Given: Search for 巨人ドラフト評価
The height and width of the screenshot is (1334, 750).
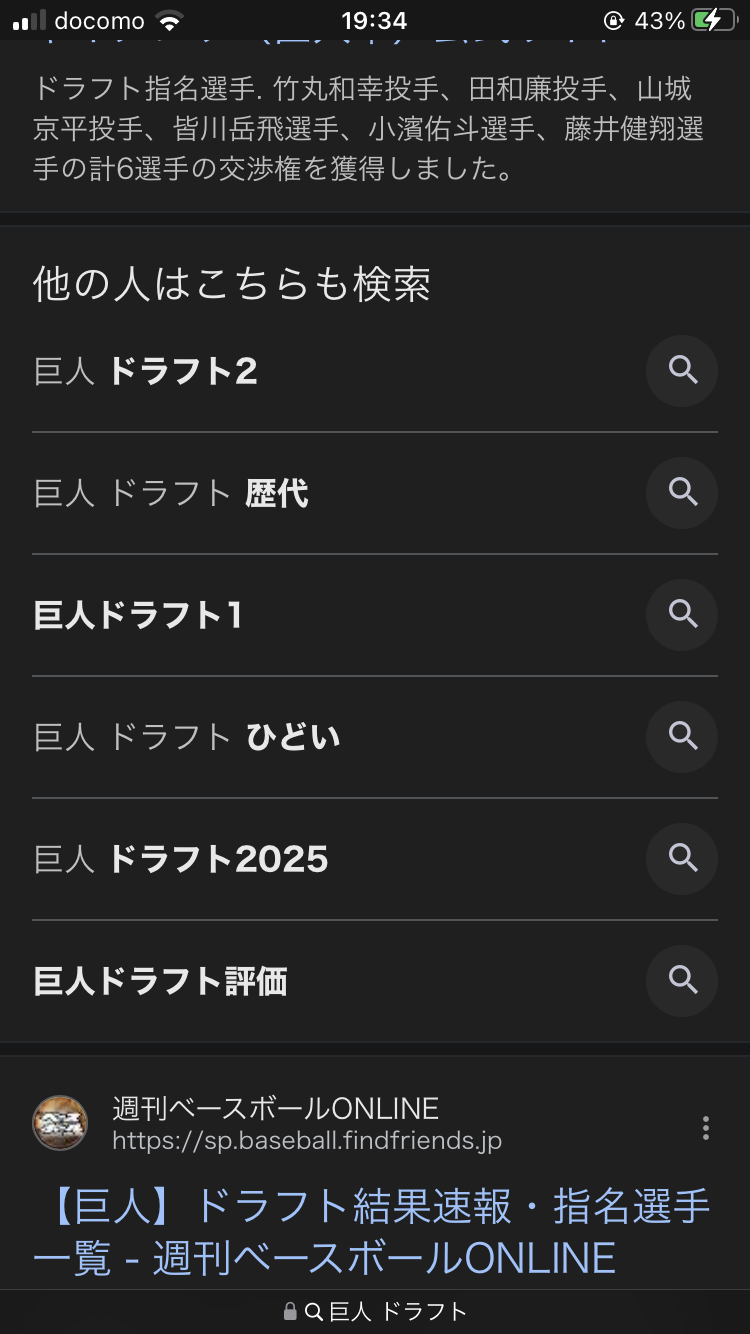Looking at the screenshot, I should (x=161, y=982).
